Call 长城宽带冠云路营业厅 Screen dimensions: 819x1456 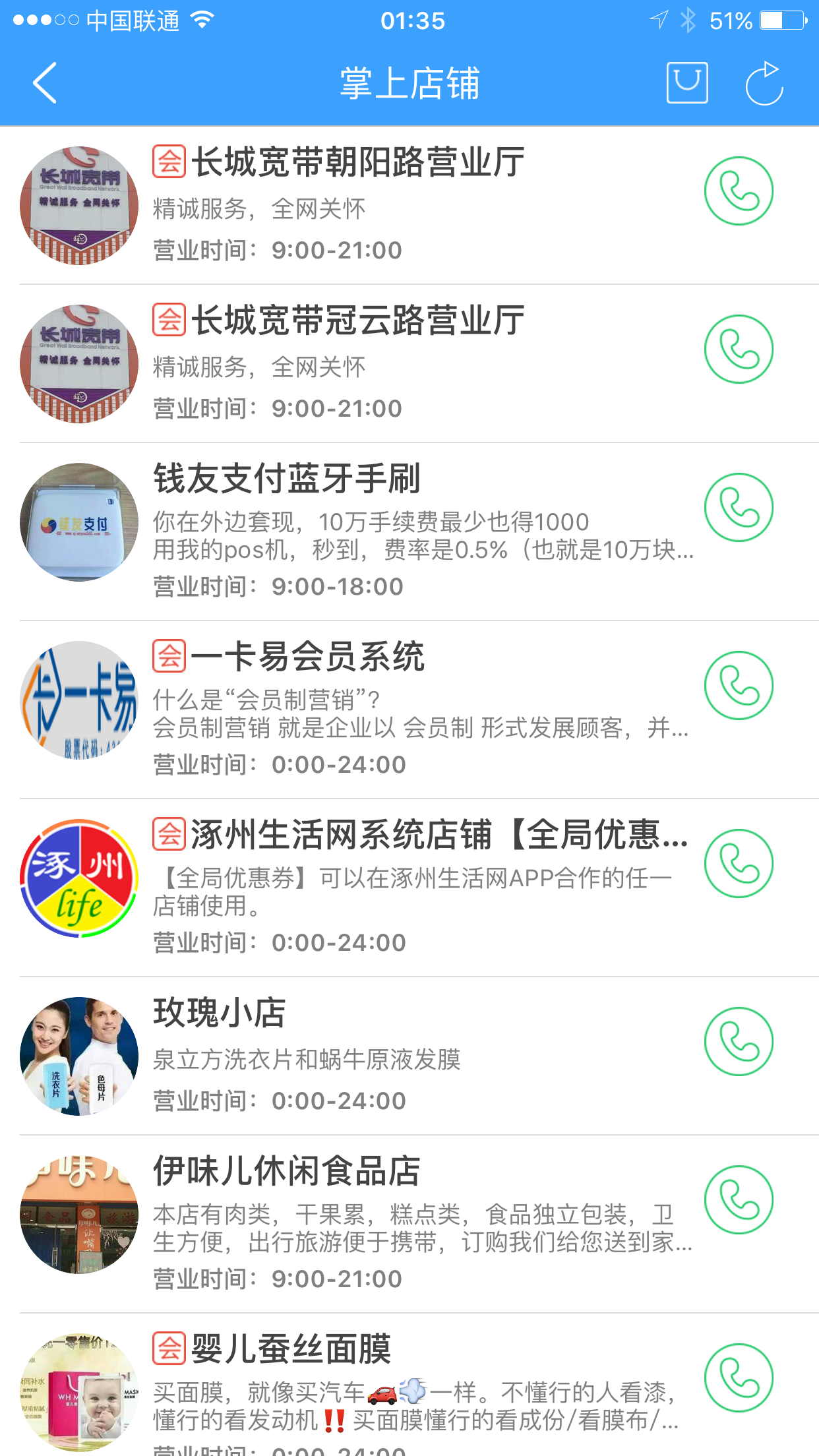[x=739, y=349]
